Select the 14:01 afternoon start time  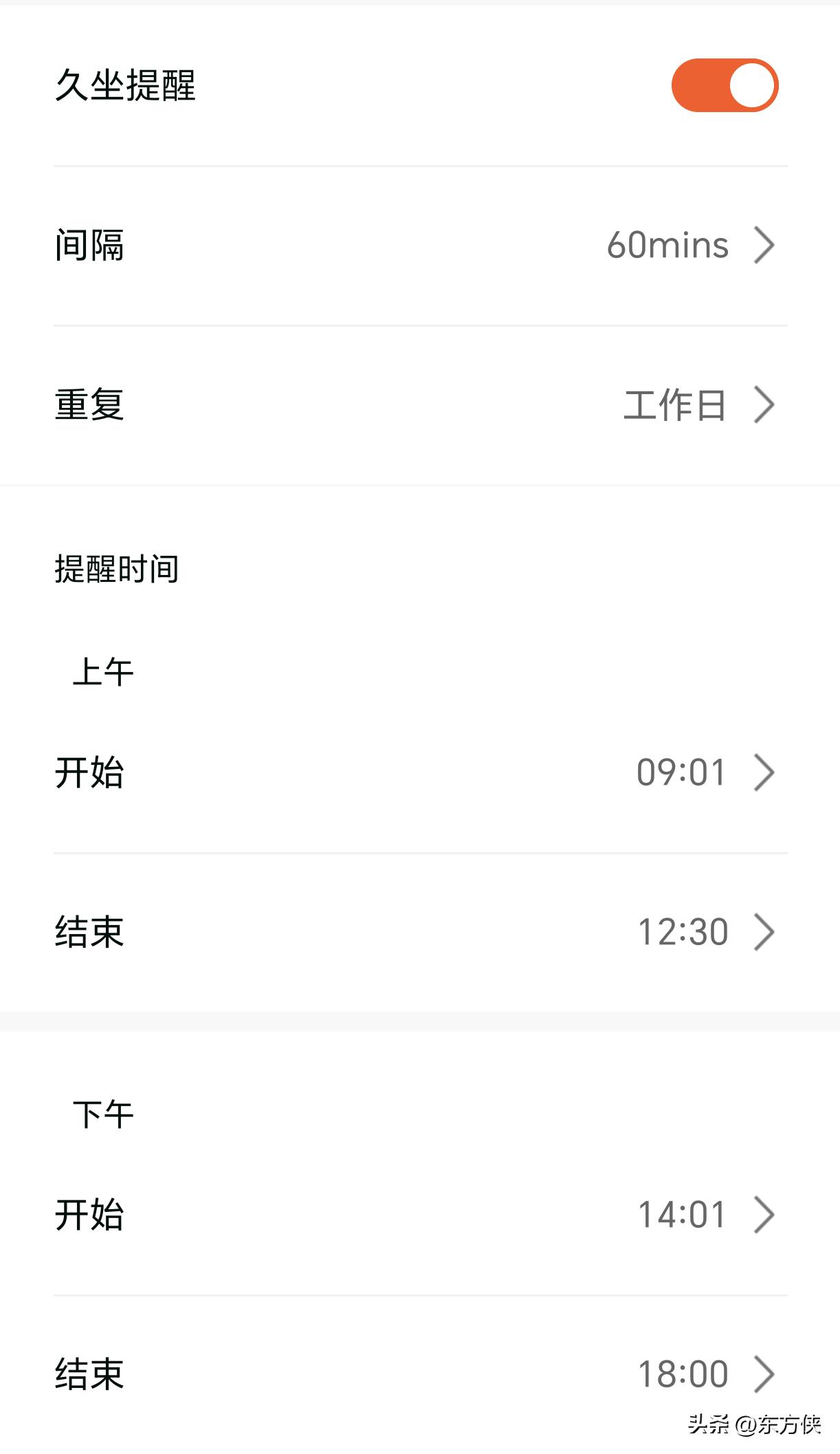(682, 1216)
